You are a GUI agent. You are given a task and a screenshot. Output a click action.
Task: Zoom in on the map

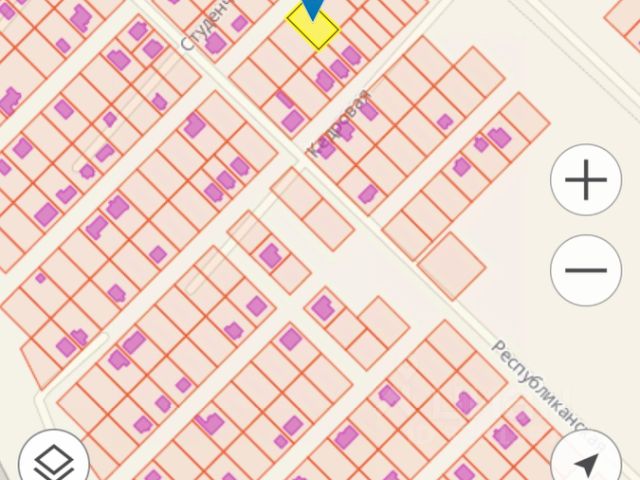click(586, 181)
